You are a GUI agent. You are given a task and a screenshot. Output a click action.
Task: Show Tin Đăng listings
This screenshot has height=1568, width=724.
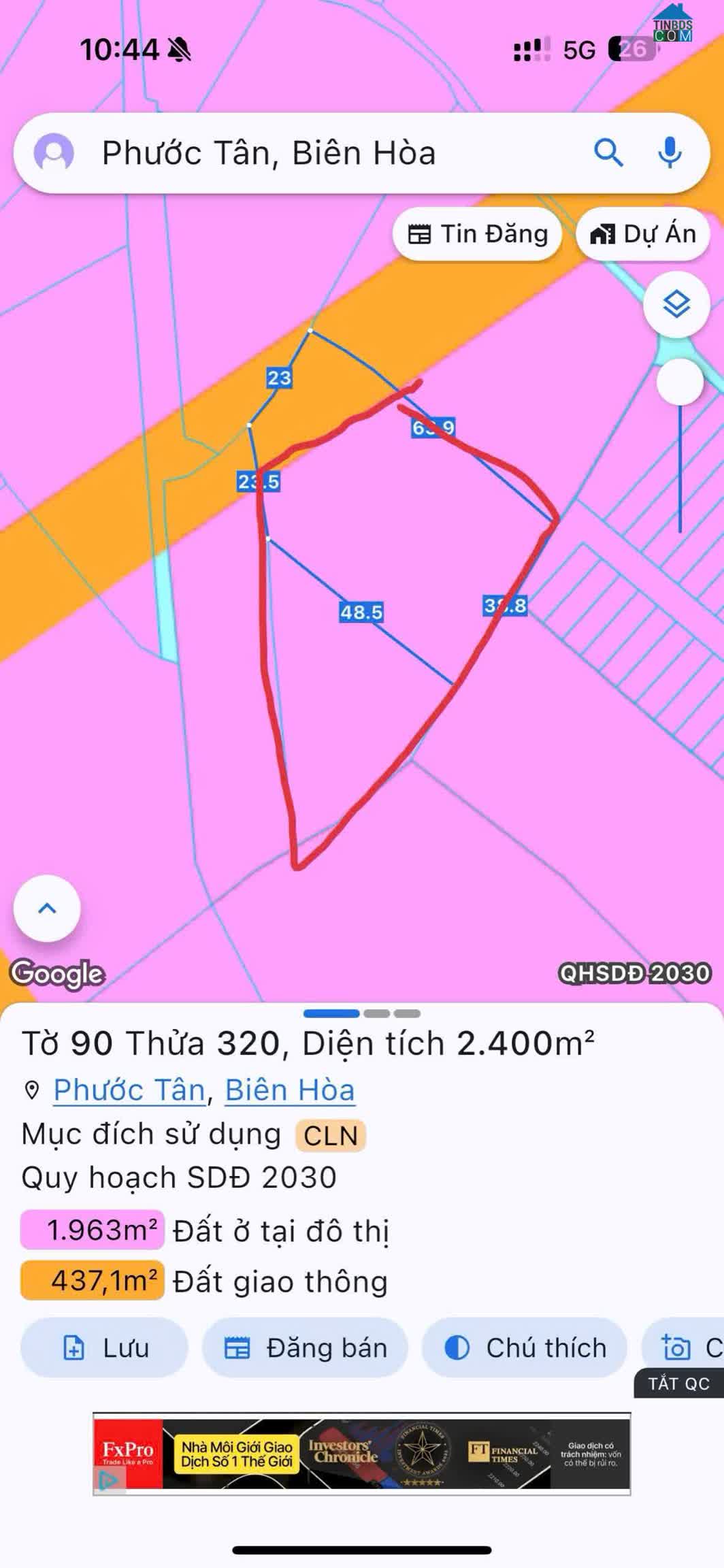pos(478,234)
